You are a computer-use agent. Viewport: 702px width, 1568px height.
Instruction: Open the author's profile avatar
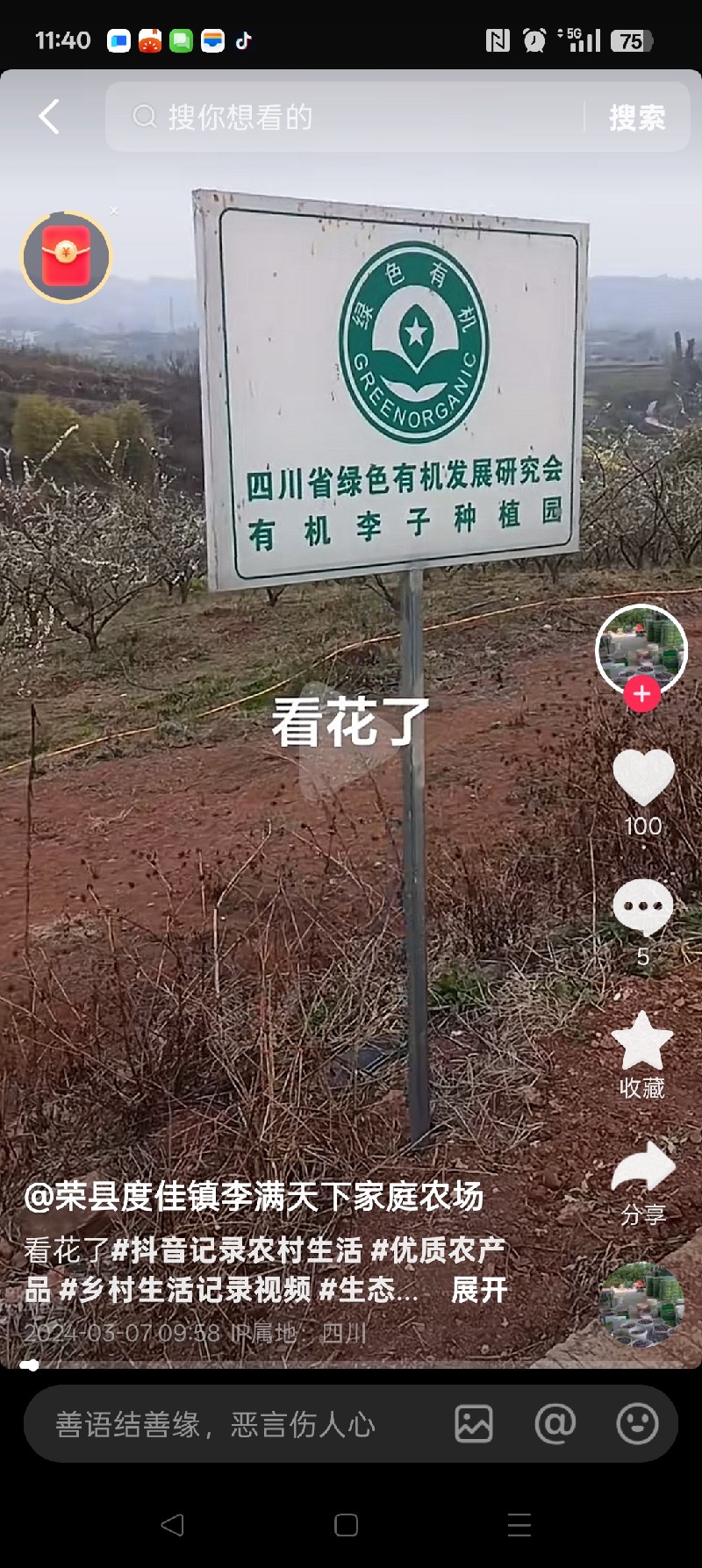(641, 649)
